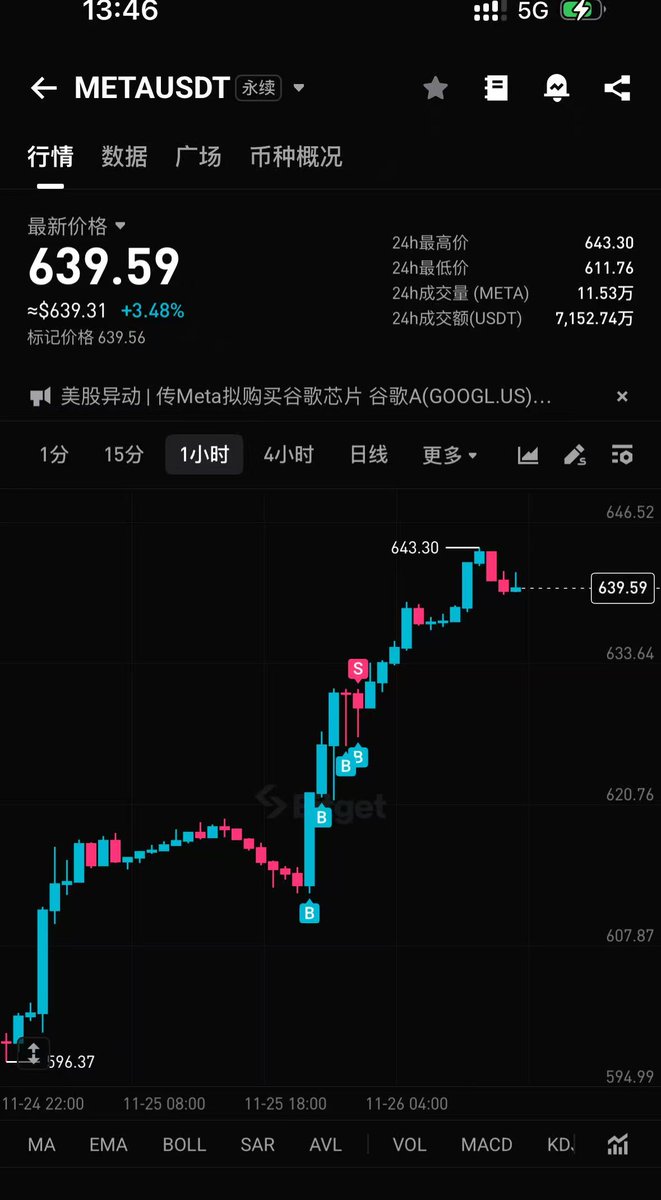Show the MACD indicator
The width and height of the screenshot is (661, 1200).
tap(486, 1145)
